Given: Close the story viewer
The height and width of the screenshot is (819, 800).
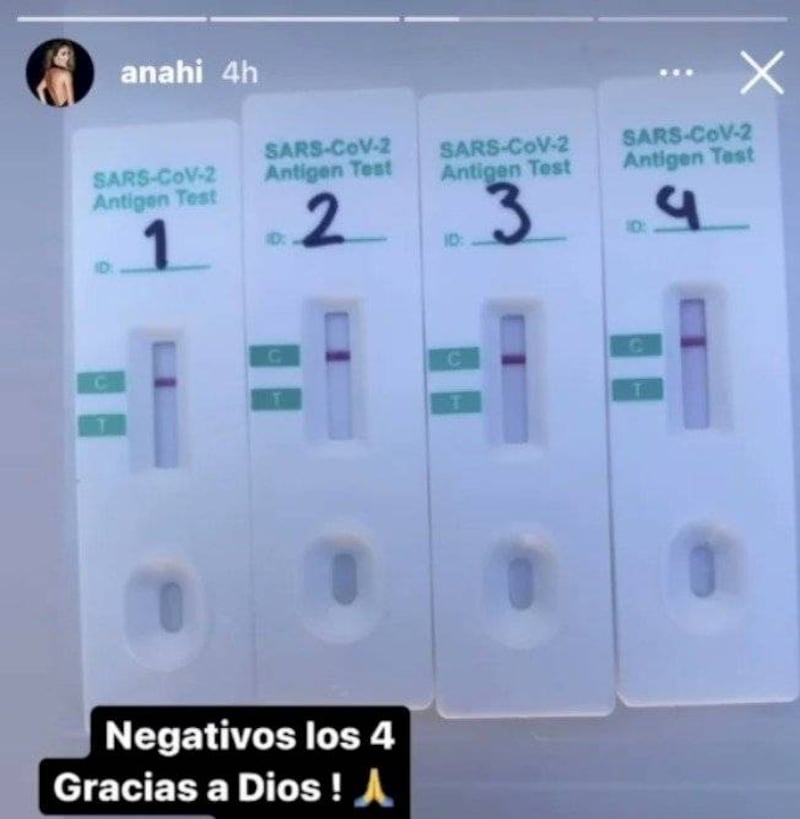Looking at the screenshot, I should [x=763, y=73].
